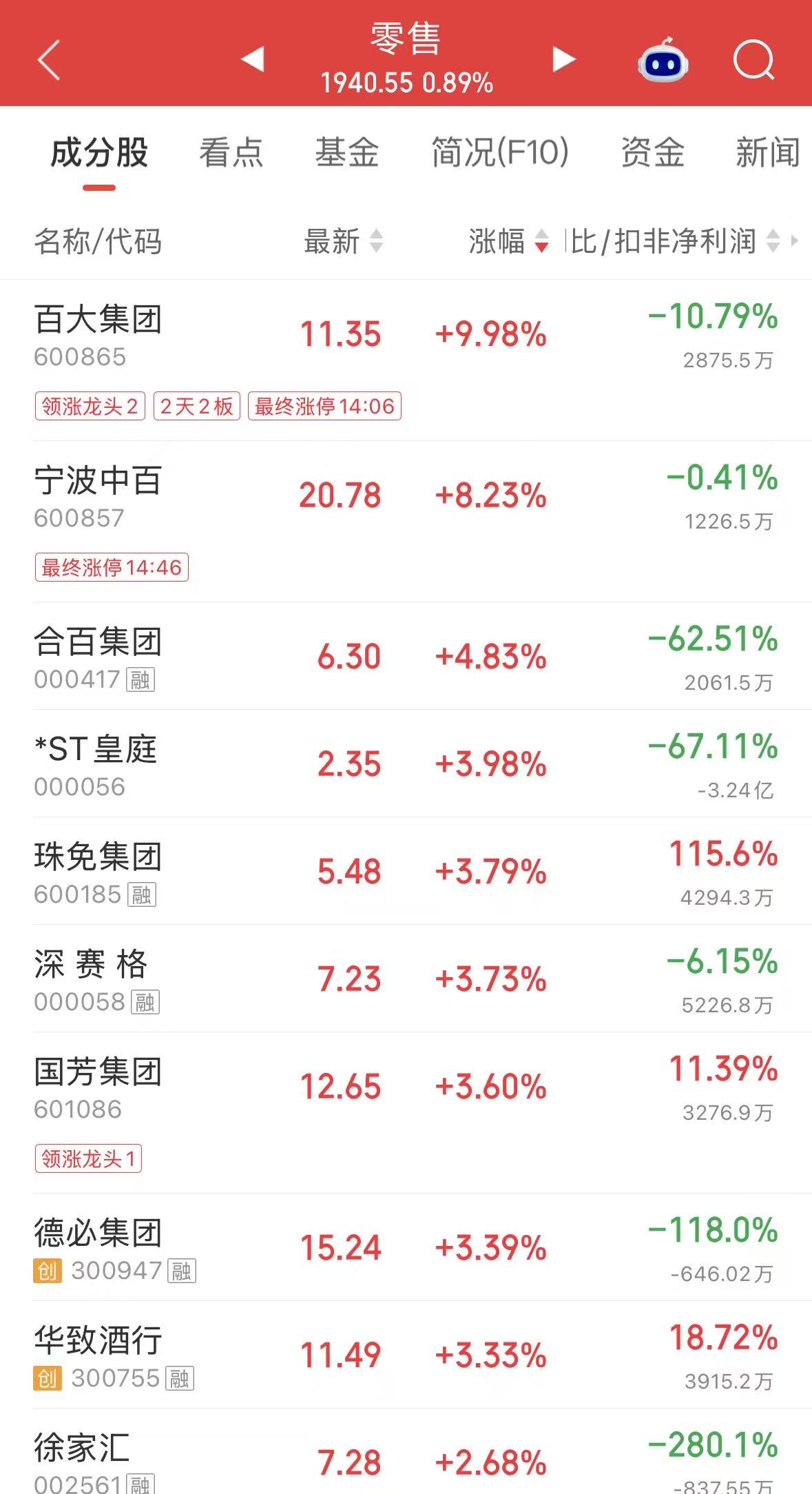Switch to the 基金 tab
Viewport: 812px width, 1494px height.
pyautogui.click(x=347, y=152)
